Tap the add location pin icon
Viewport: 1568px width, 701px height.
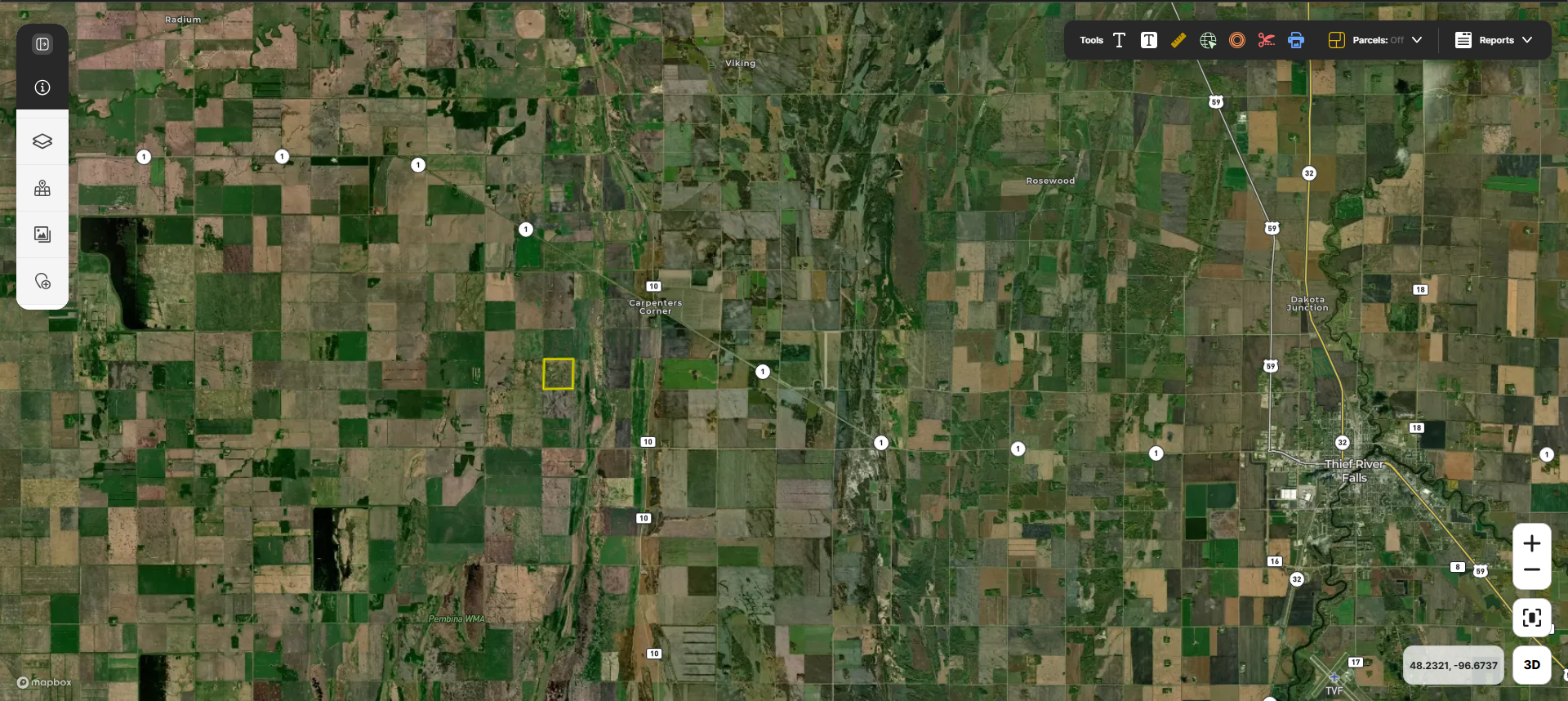click(42, 282)
